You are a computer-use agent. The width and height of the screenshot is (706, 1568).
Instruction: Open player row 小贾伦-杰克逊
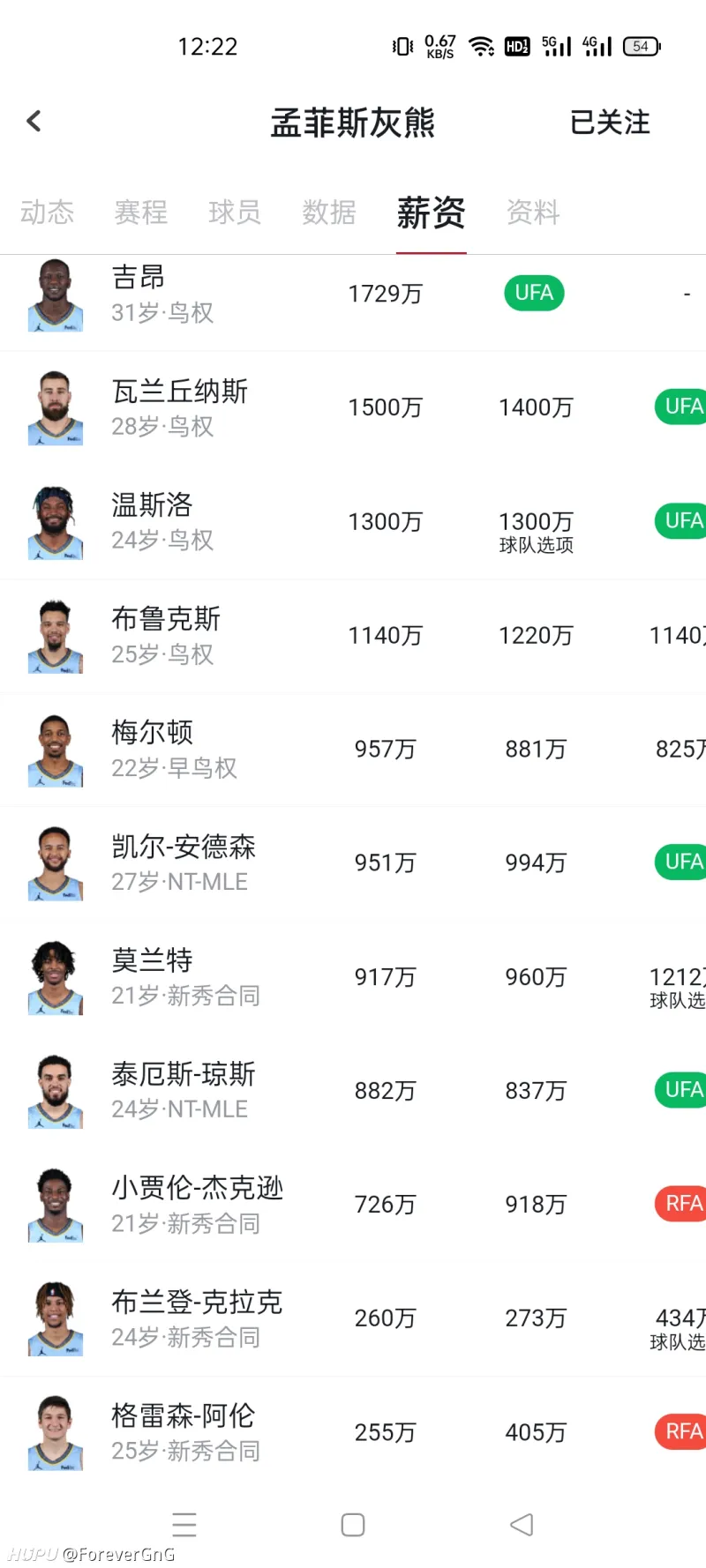point(353,1205)
